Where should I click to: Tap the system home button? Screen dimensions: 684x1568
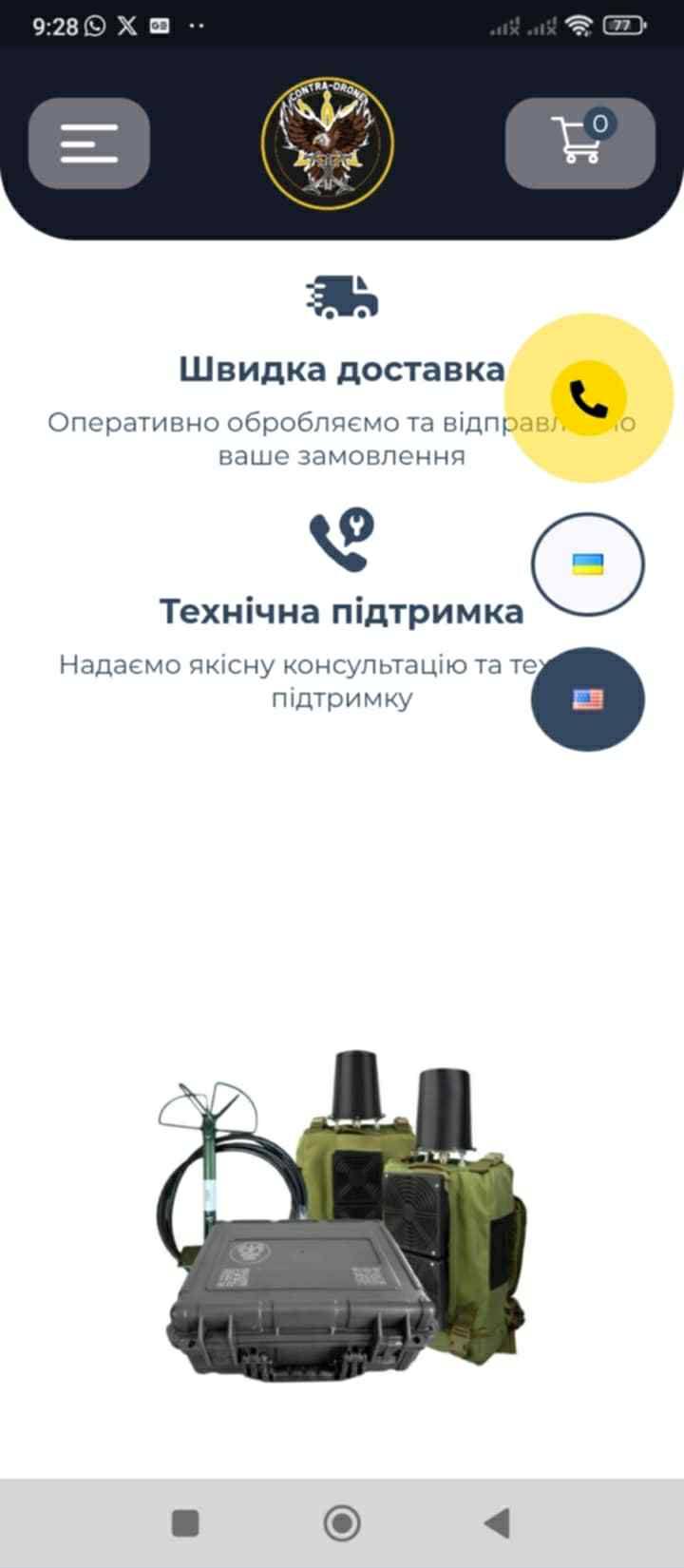(x=342, y=1522)
